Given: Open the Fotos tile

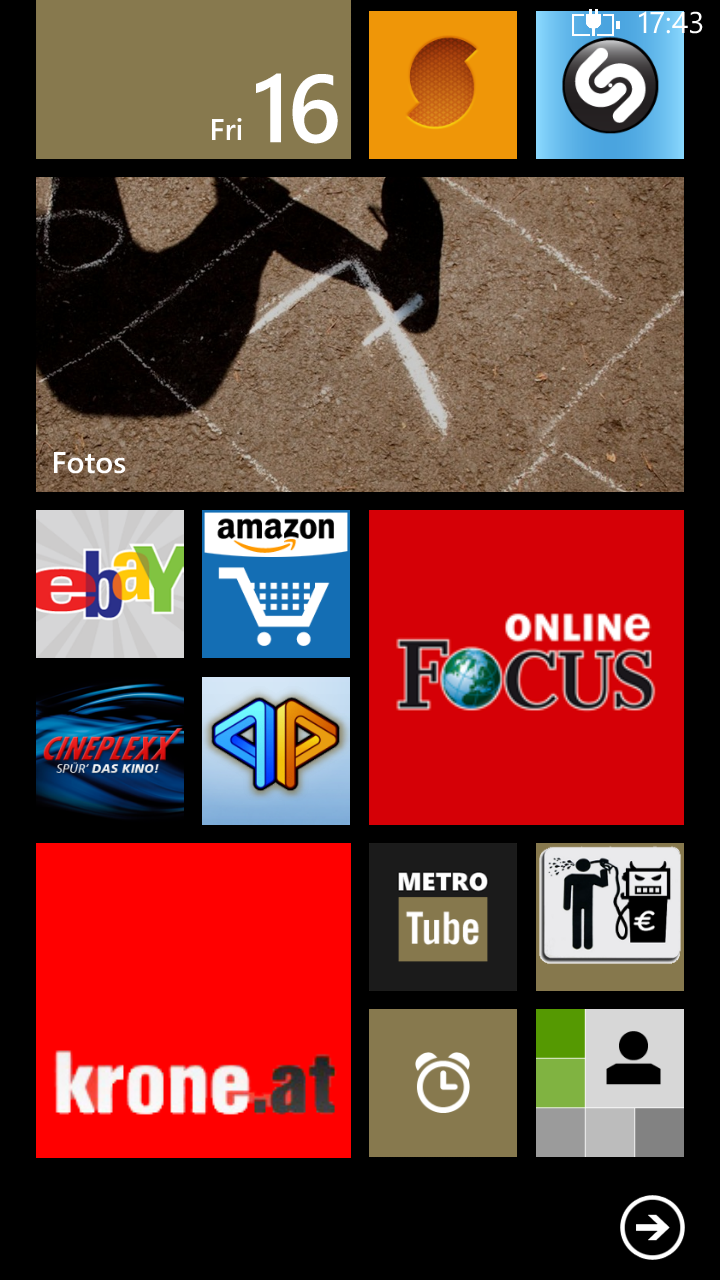Looking at the screenshot, I should 360,334.
